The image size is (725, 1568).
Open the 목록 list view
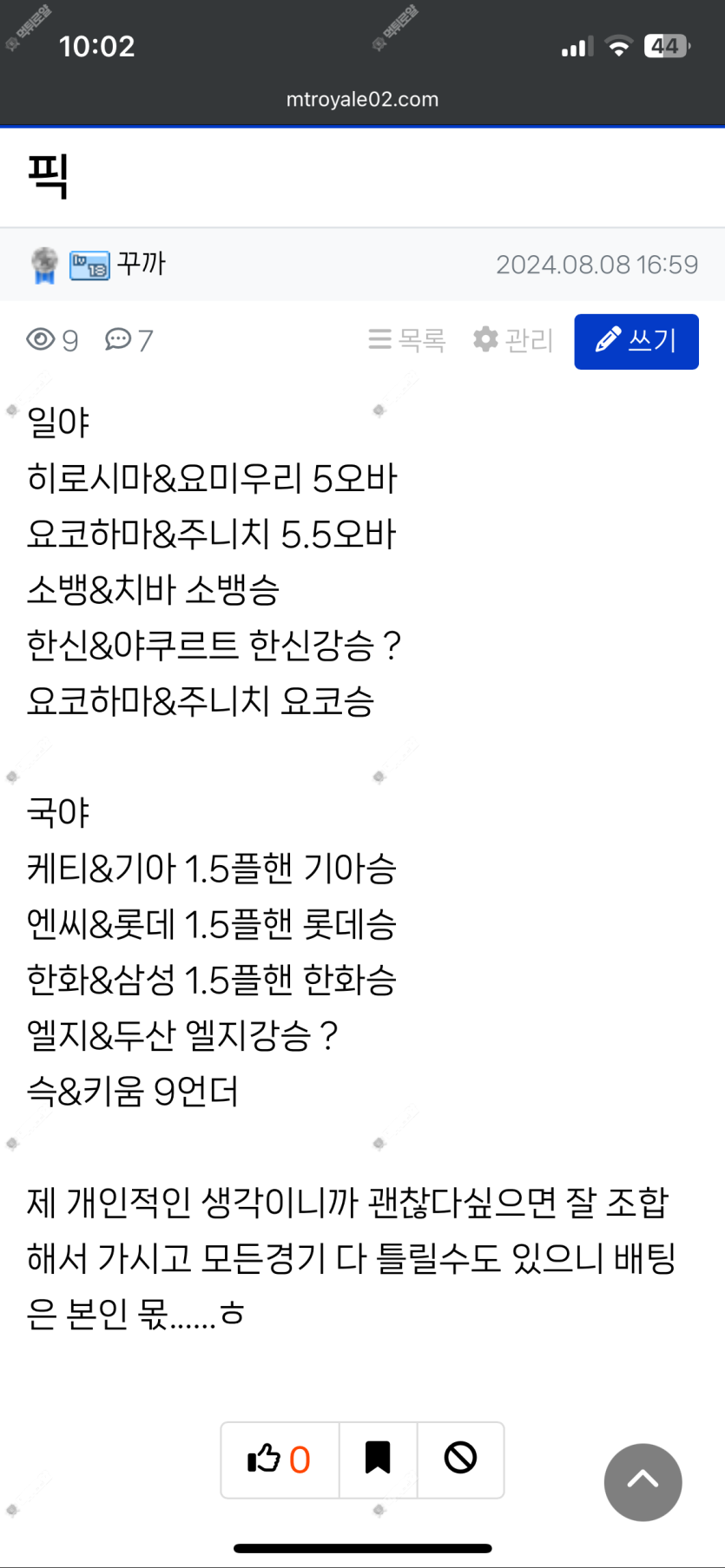tap(407, 340)
